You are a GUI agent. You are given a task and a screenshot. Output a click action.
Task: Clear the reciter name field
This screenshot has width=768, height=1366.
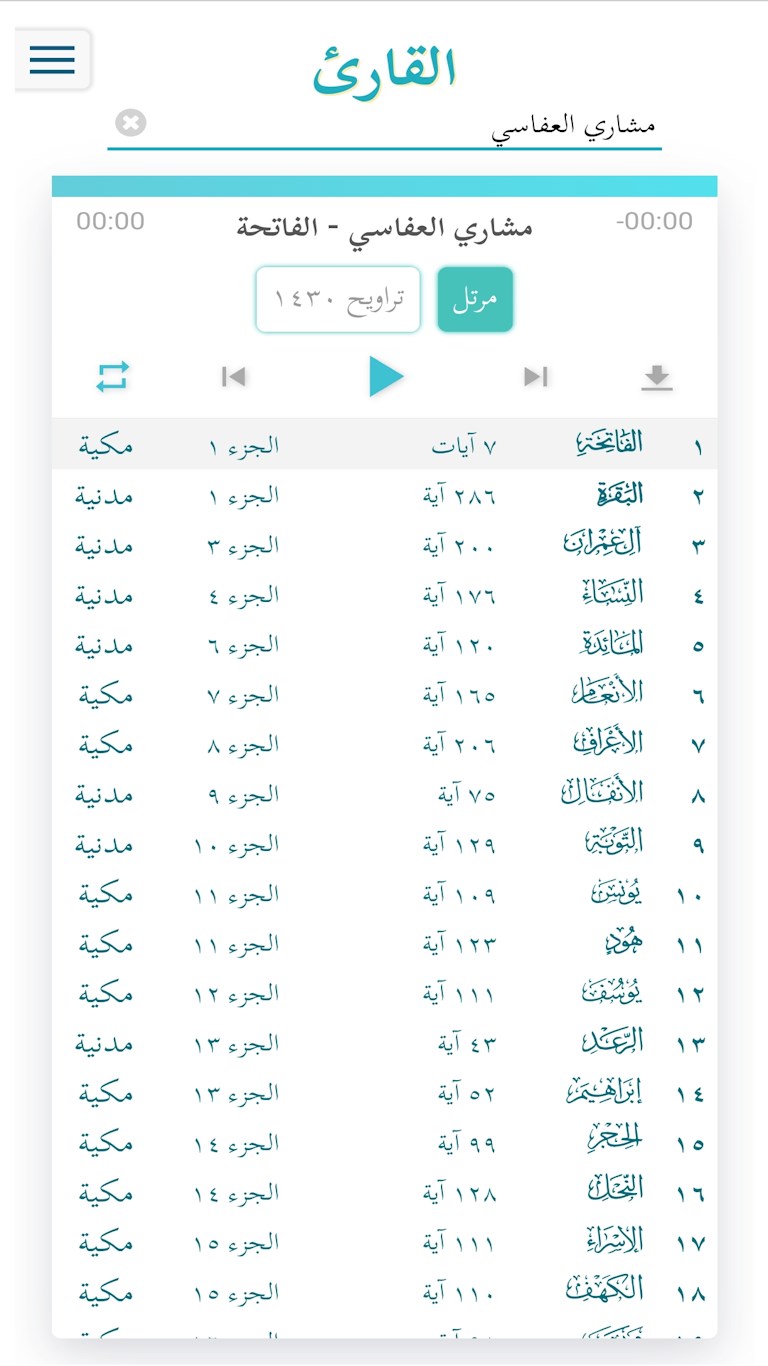(130, 123)
